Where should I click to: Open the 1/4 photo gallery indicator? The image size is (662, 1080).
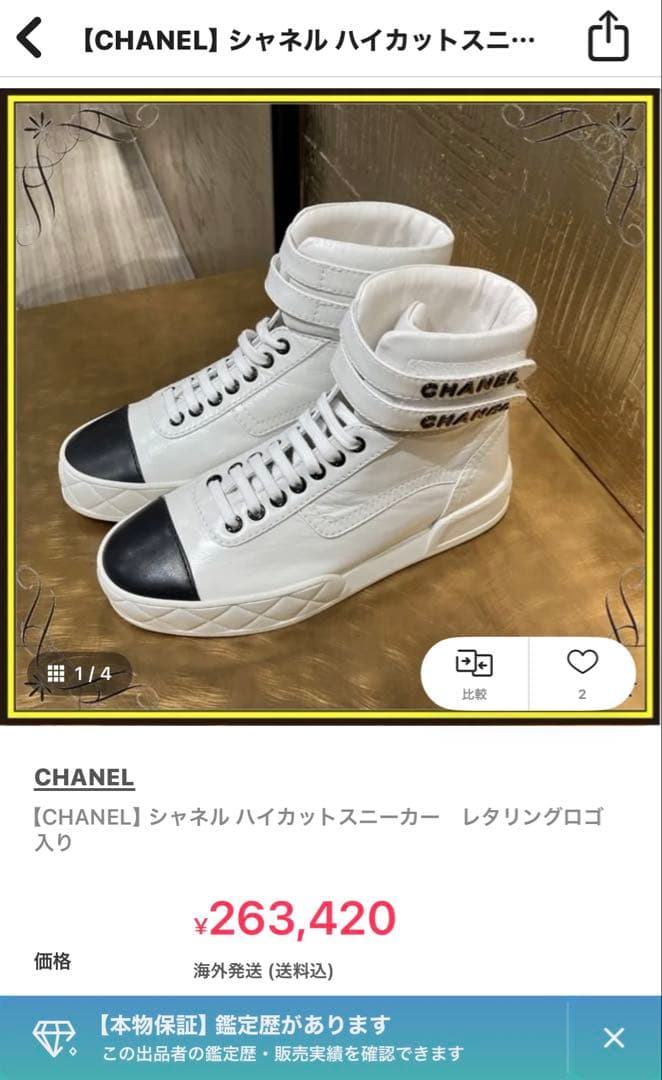[x=80, y=673]
